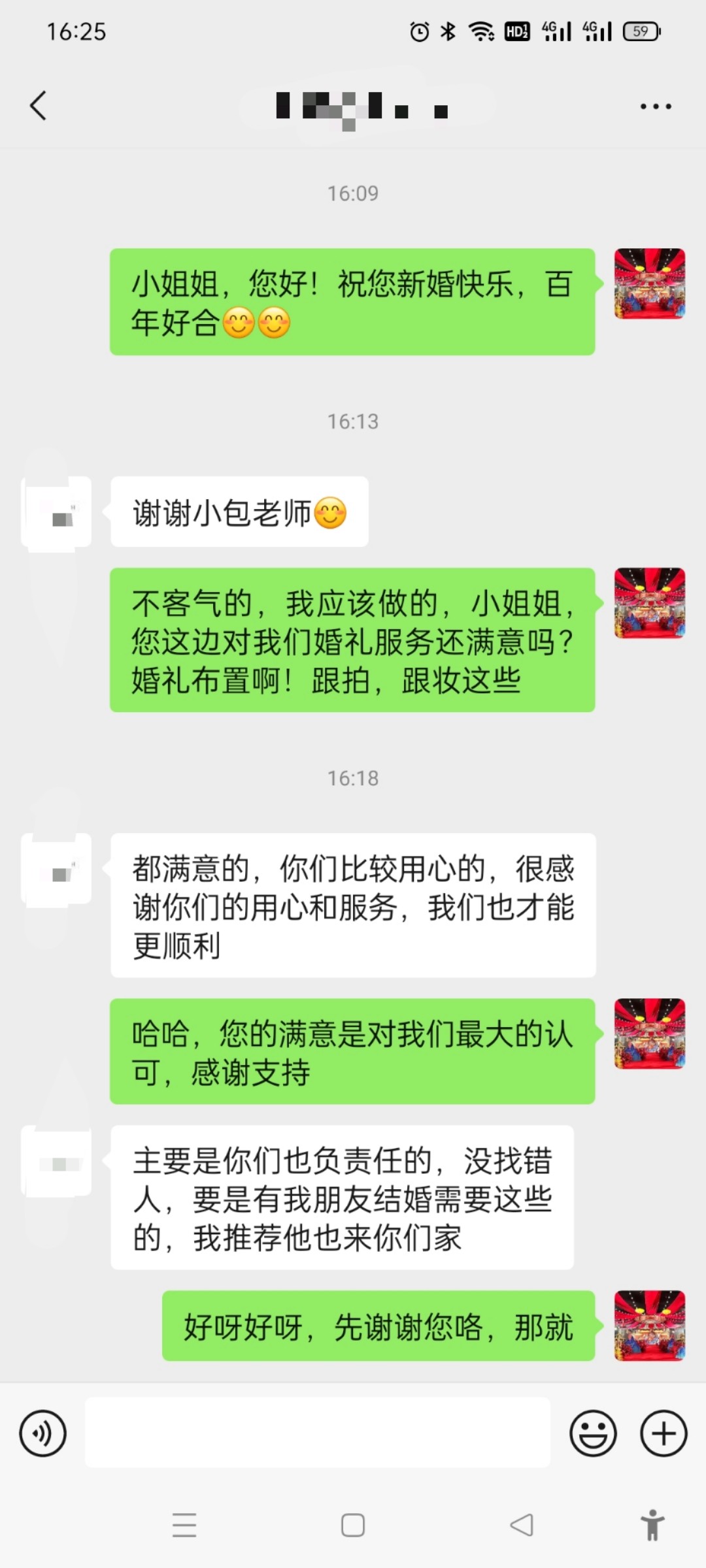Open the plus attachment menu
Image resolution: width=706 pixels, height=1568 pixels.
coord(664,1433)
